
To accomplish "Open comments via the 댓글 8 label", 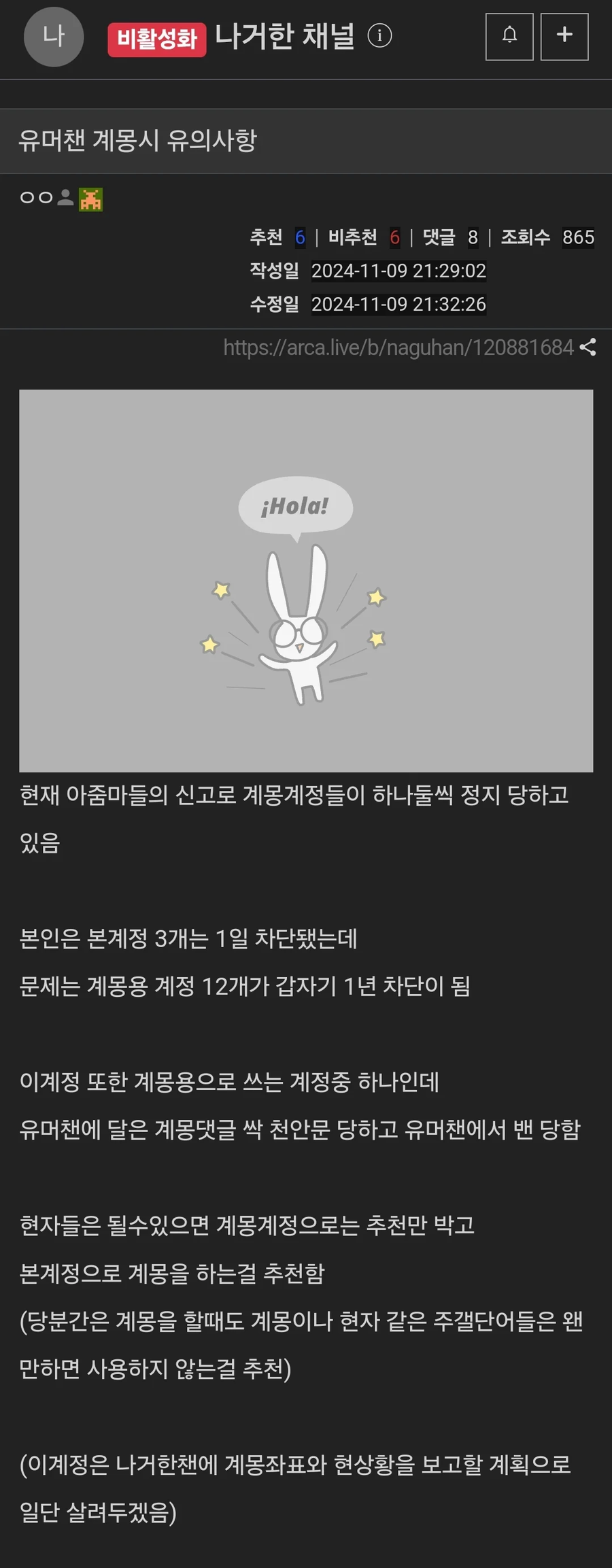I will pos(449,238).
